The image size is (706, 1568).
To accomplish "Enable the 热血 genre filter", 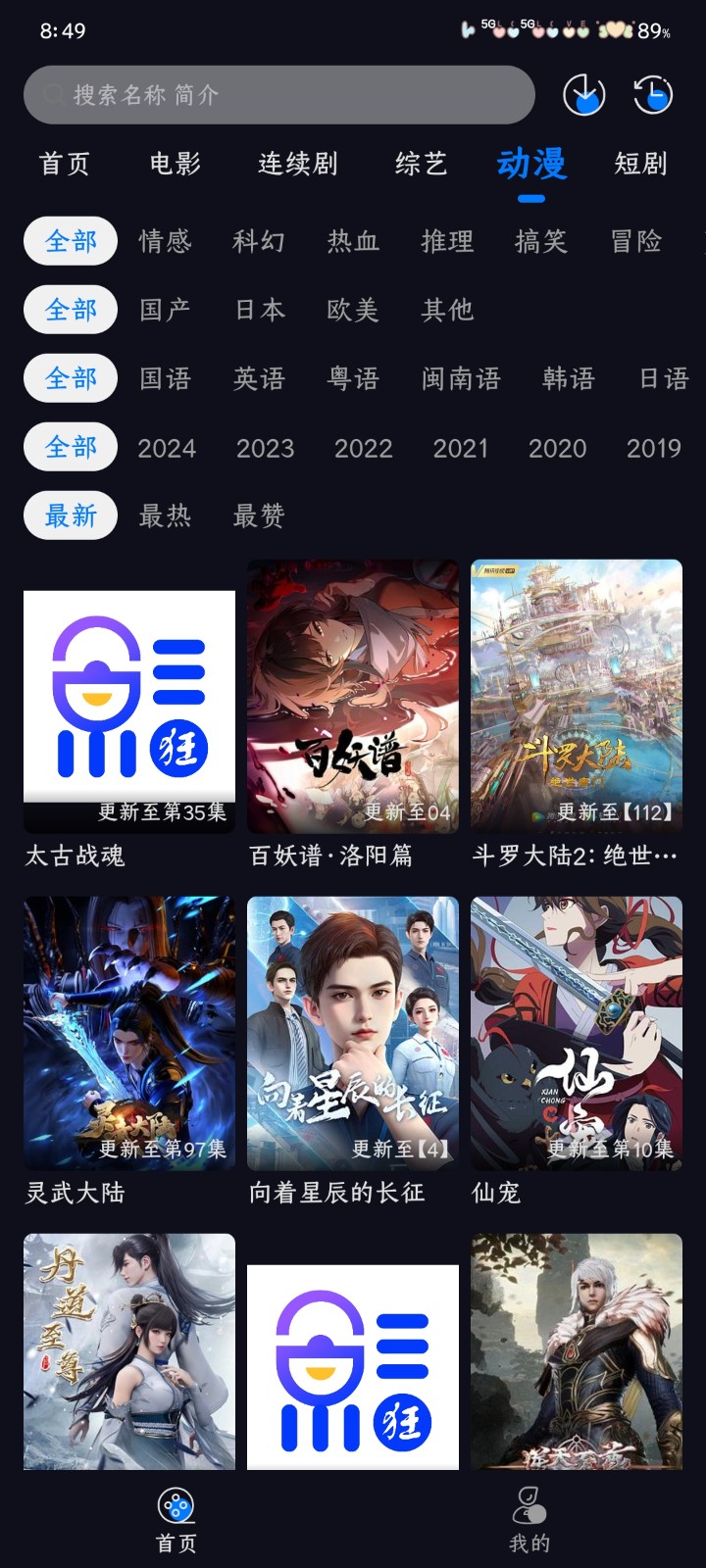I will (352, 241).
